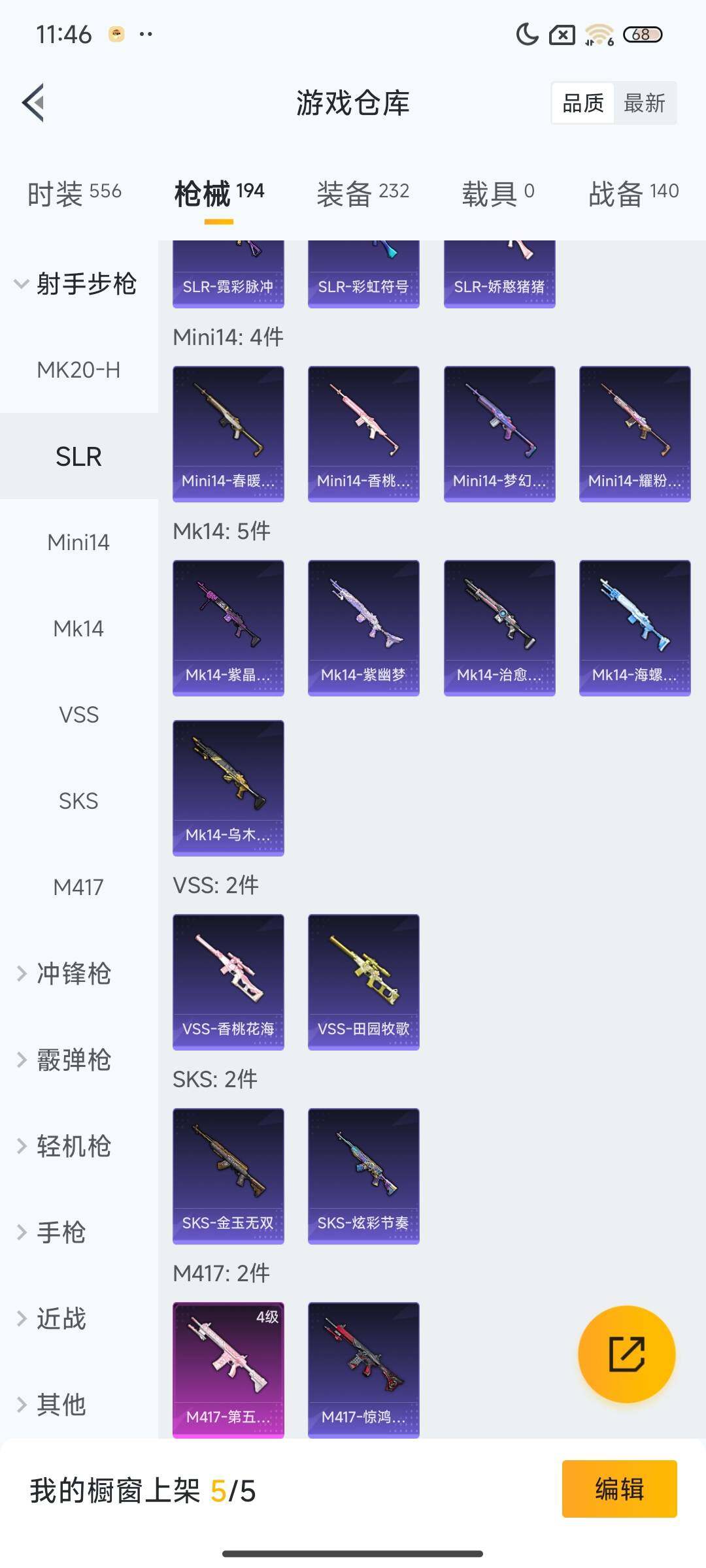
Task: Open the 载具 tab
Action: coord(498,193)
